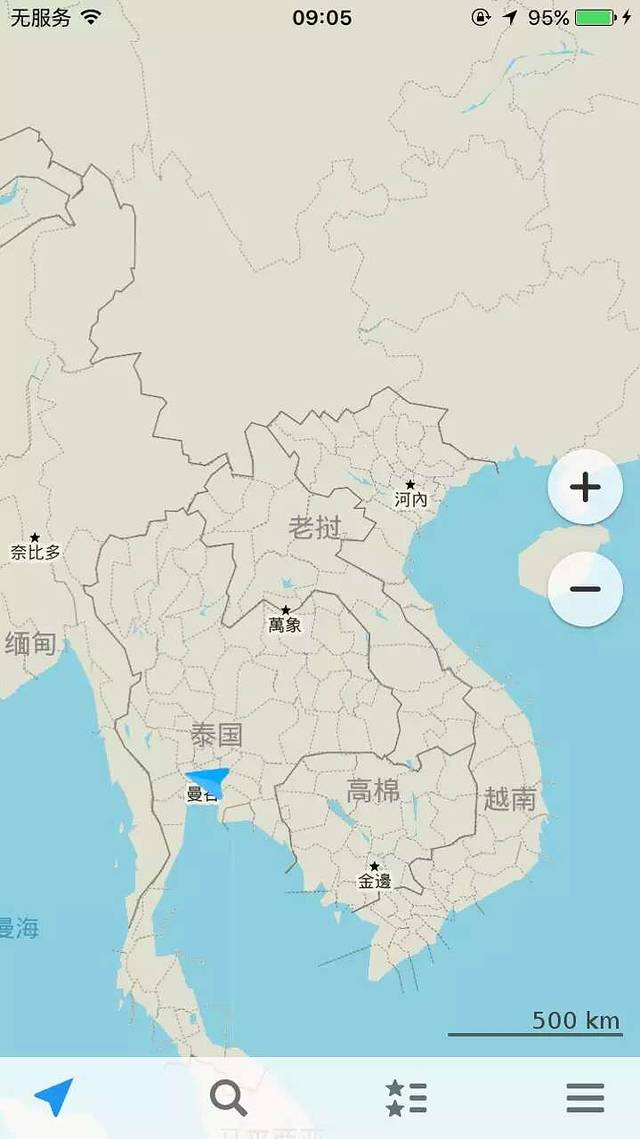
Task: Center map on my location
Action: (54, 1097)
